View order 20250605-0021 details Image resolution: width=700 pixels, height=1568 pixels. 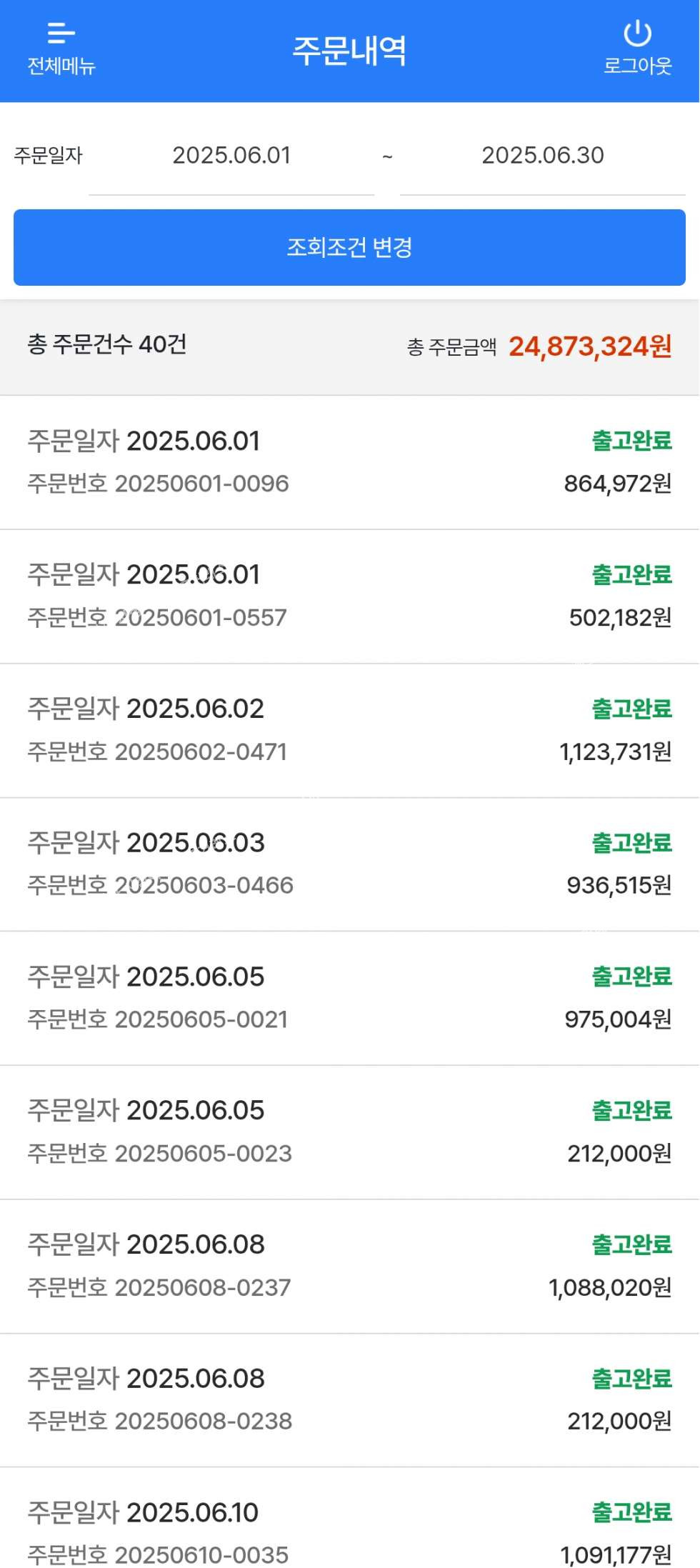click(x=349, y=998)
